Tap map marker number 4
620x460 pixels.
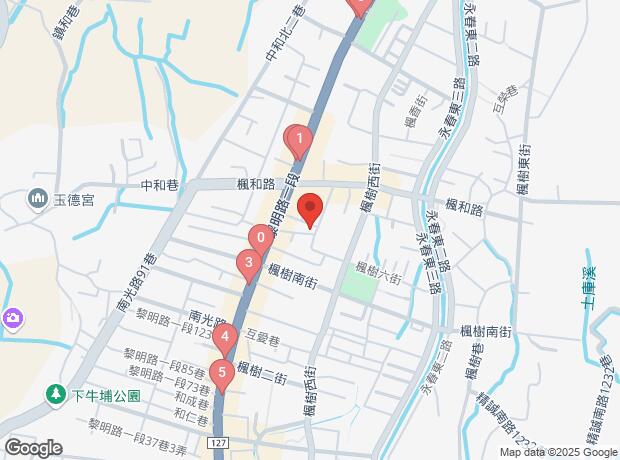(x=227, y=337)
